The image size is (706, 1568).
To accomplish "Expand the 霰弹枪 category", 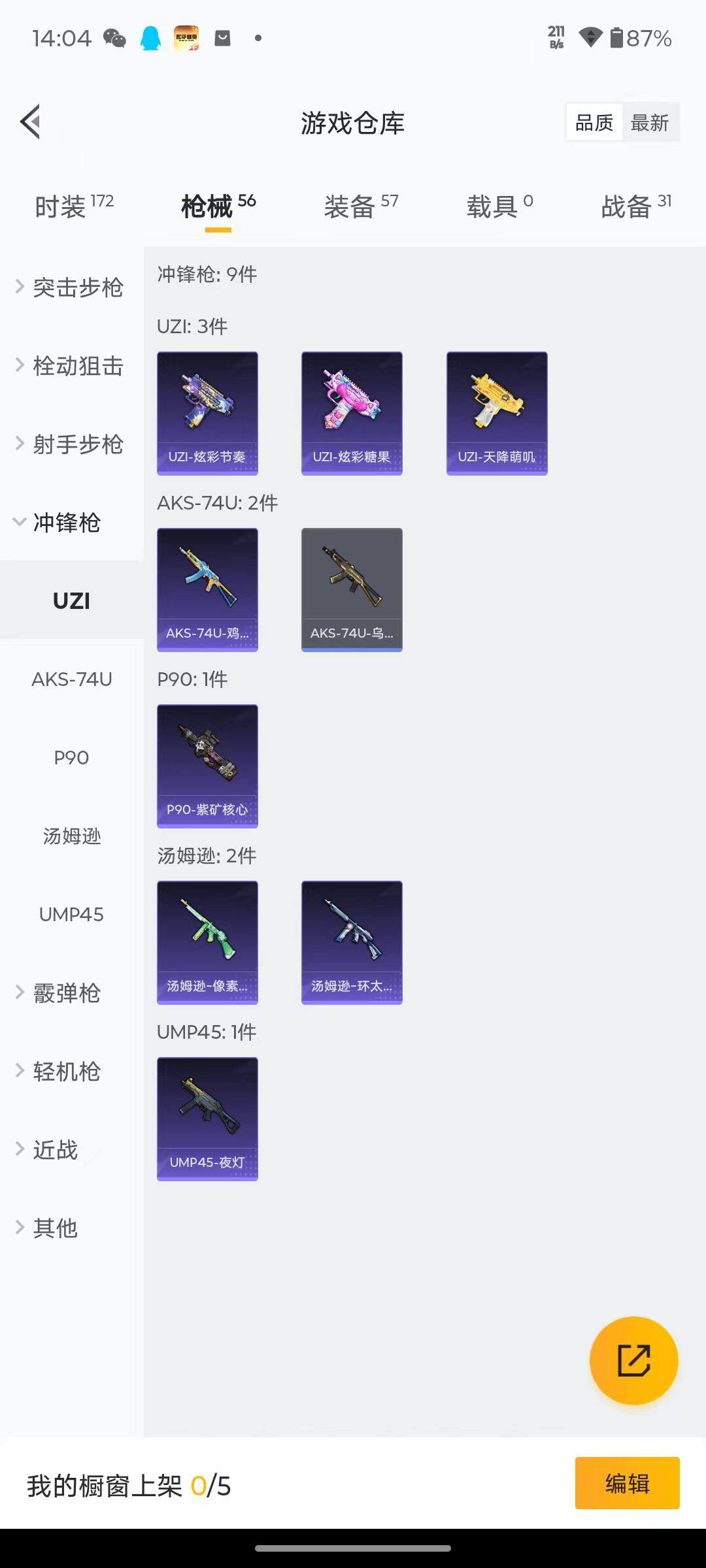I will 65,993.
